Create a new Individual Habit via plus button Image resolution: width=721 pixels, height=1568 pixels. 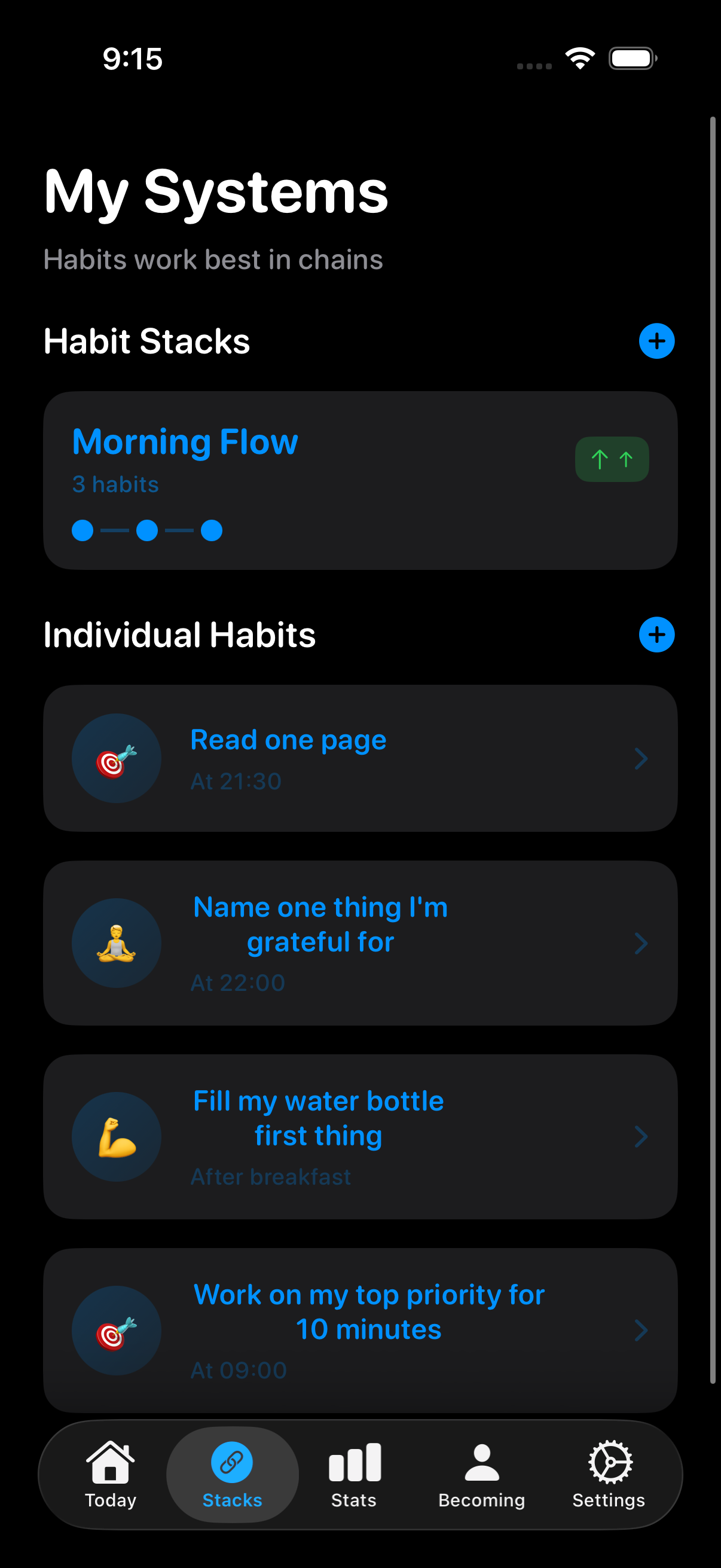tap(656, 634)
